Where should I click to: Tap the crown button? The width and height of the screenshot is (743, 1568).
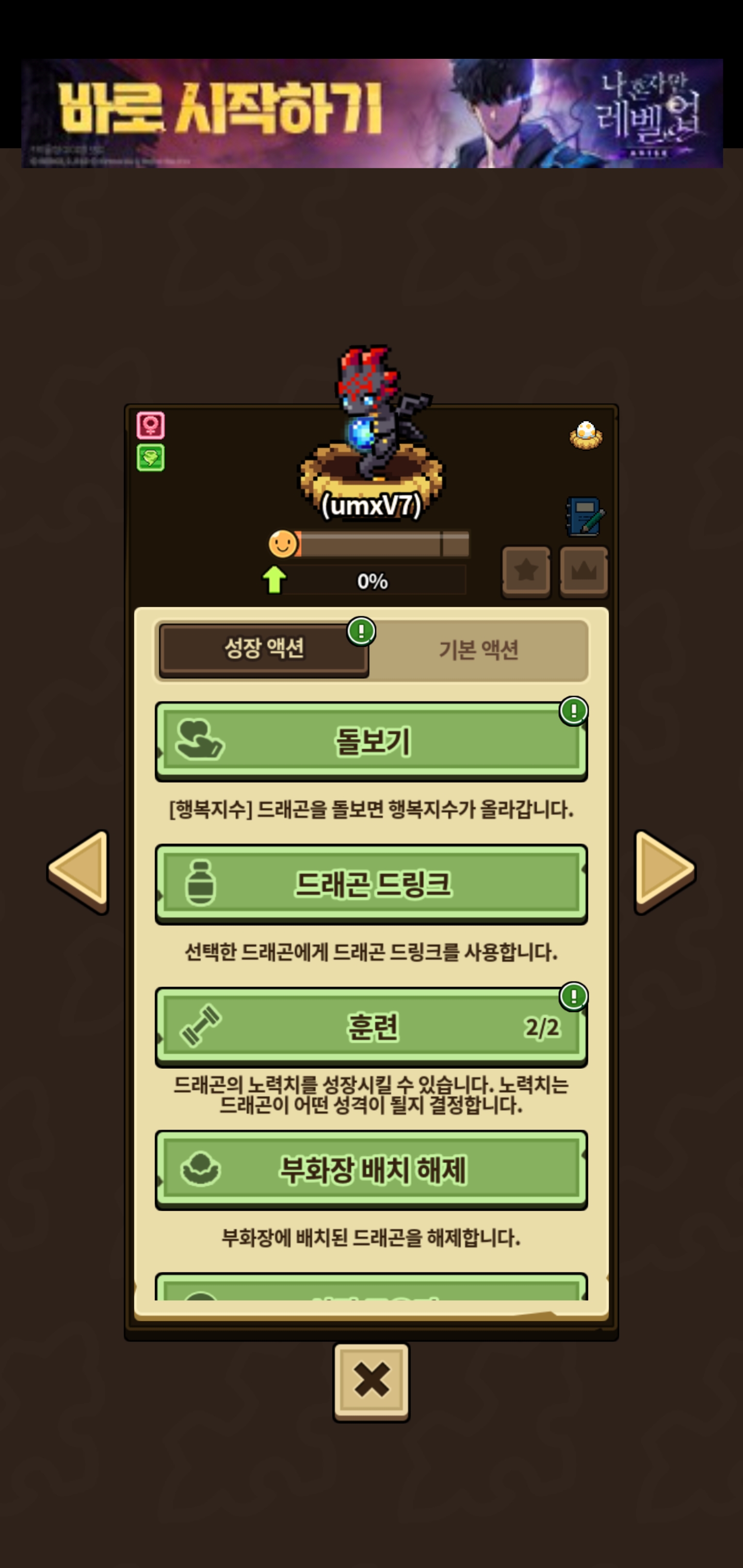tap(584, 571)
